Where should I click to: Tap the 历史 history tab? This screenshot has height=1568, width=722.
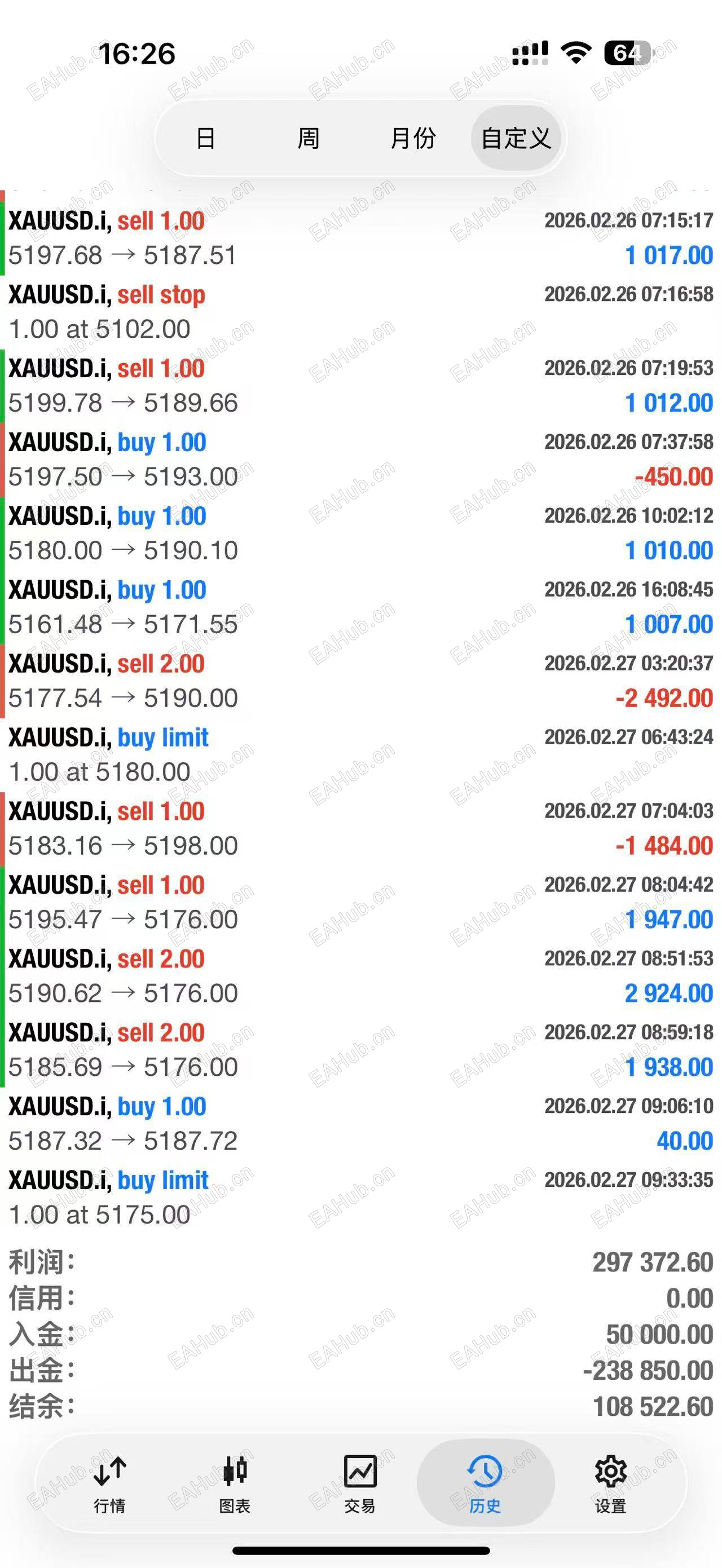coord(485,1483)
